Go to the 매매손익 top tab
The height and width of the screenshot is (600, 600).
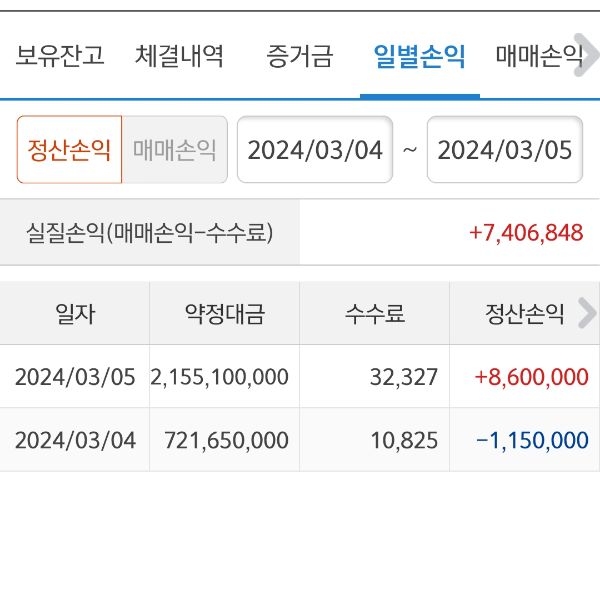(x=540, y=55)
